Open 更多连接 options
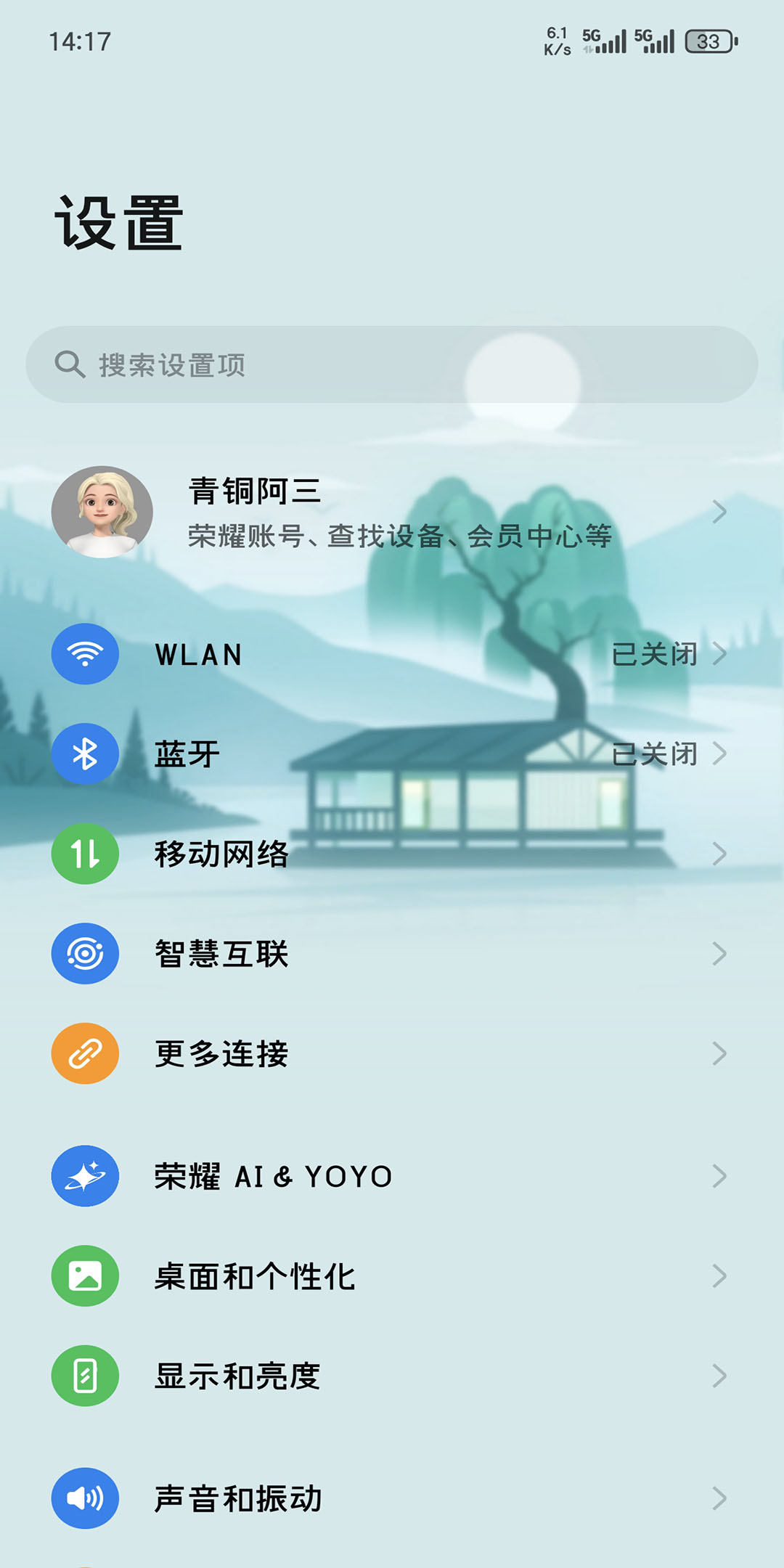Screen dimensions: 784x1568 pos(392,1053)
